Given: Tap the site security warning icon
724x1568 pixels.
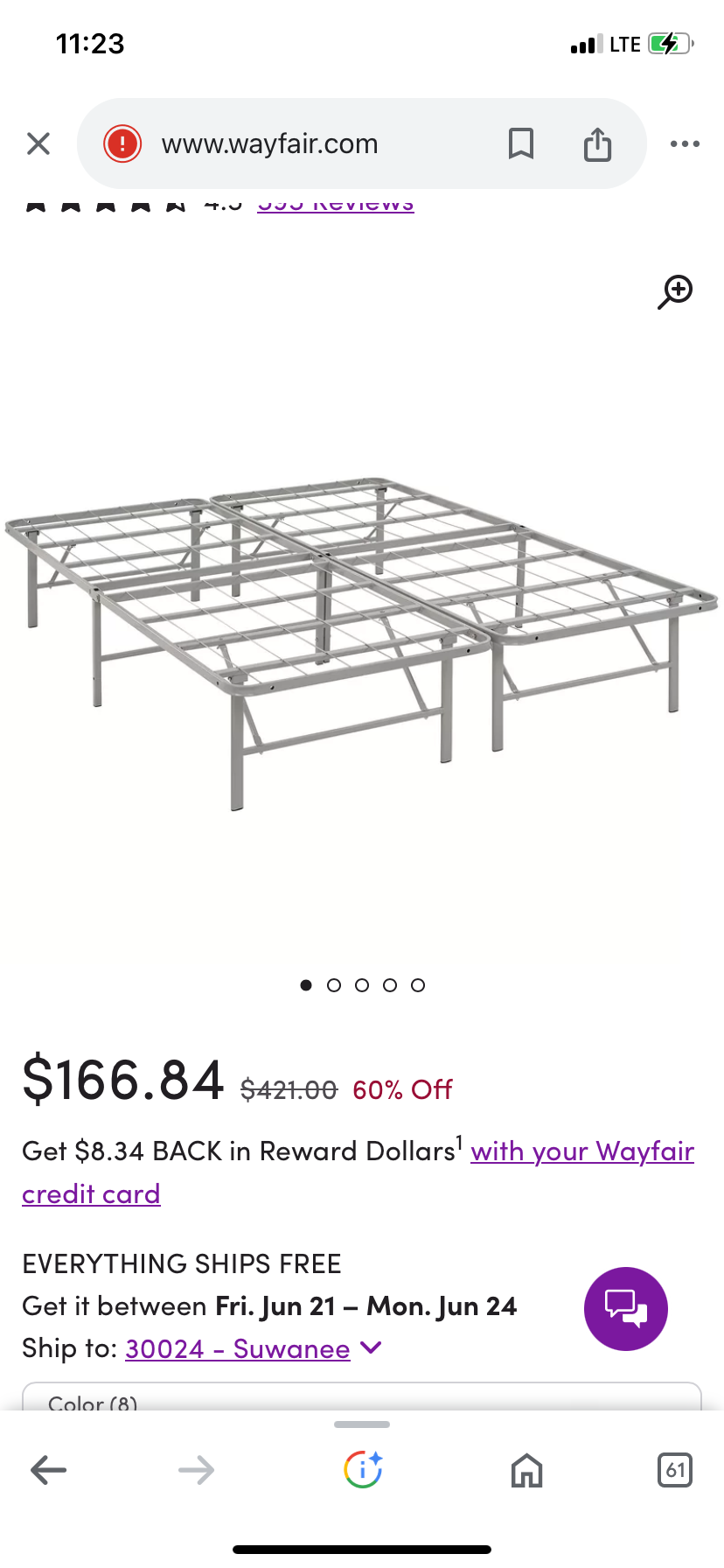Looking at the screenshot, I should click(x=122, y=143).
